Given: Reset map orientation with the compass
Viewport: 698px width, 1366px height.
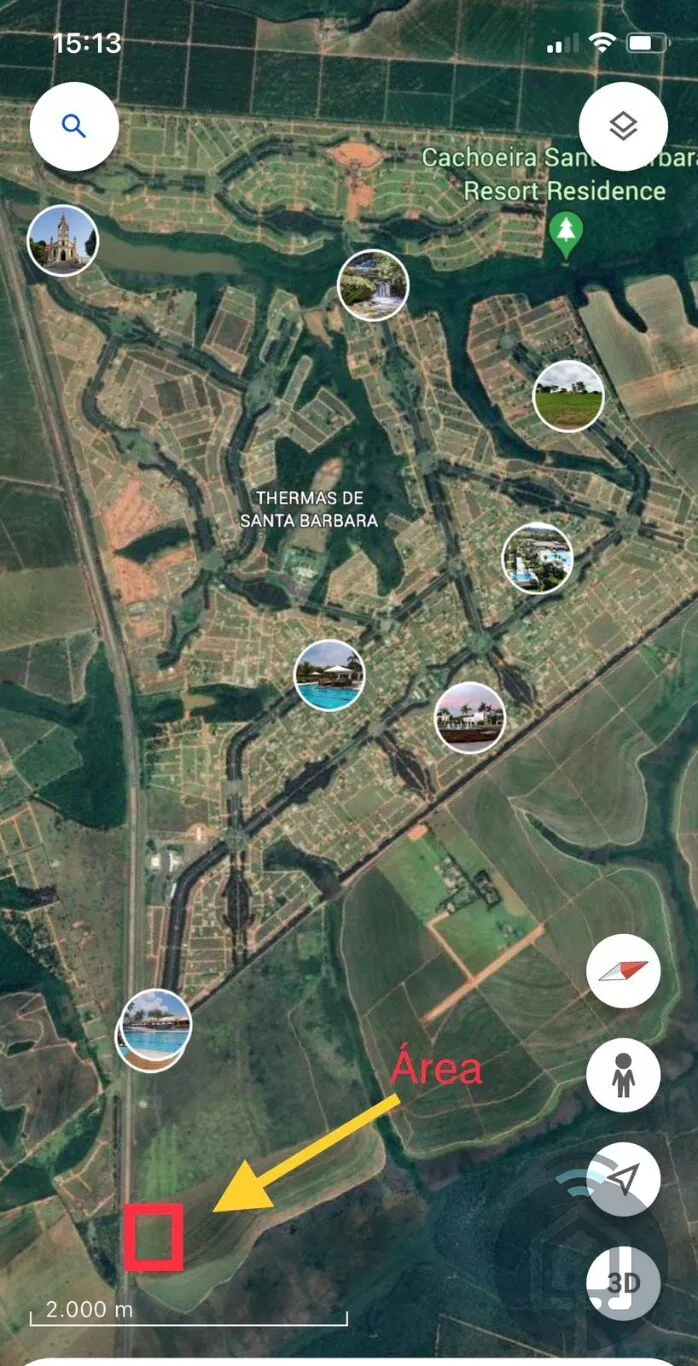Looking at the screenshot, I should tap(622, 971).
